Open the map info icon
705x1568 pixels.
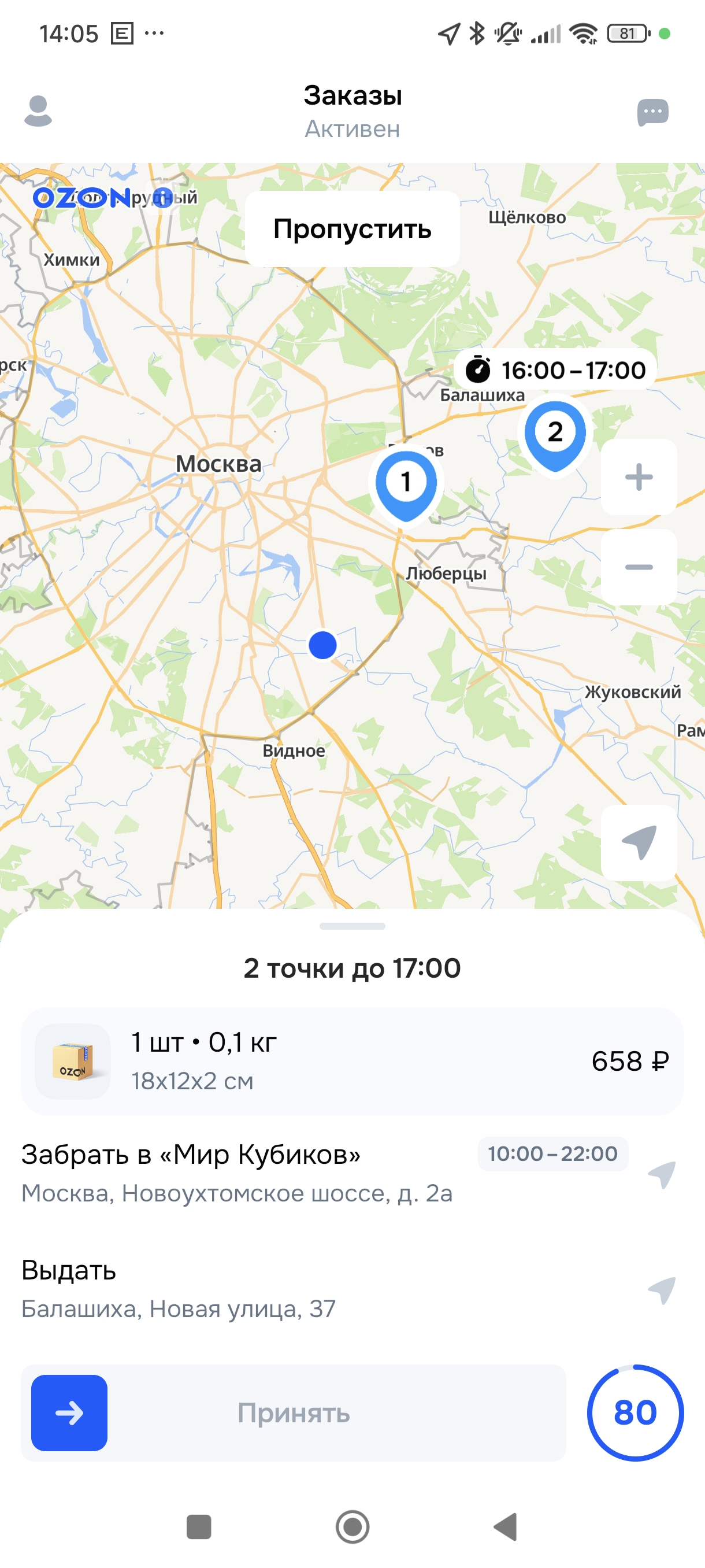[162, 198]
